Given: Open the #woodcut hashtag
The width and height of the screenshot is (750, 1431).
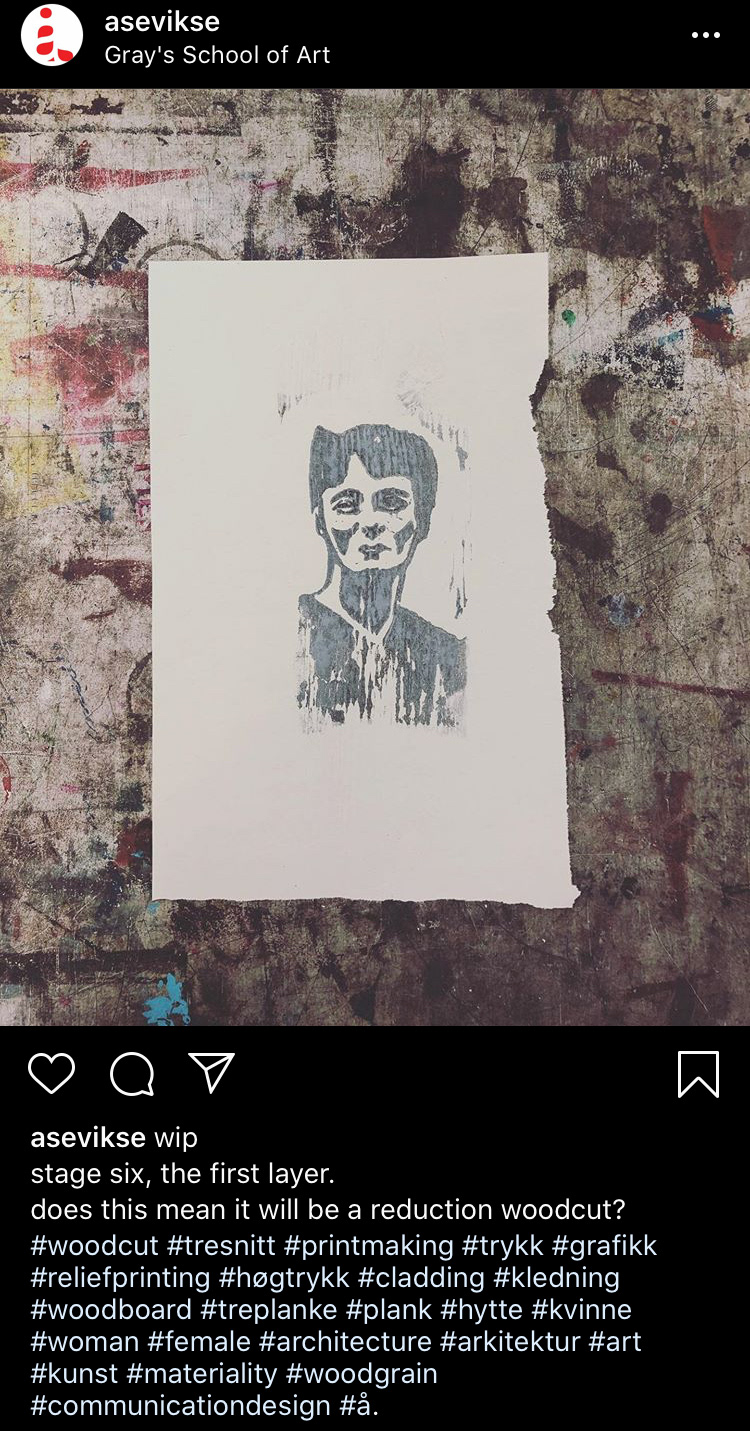Looking at the screenshot, I should 95,1245.
